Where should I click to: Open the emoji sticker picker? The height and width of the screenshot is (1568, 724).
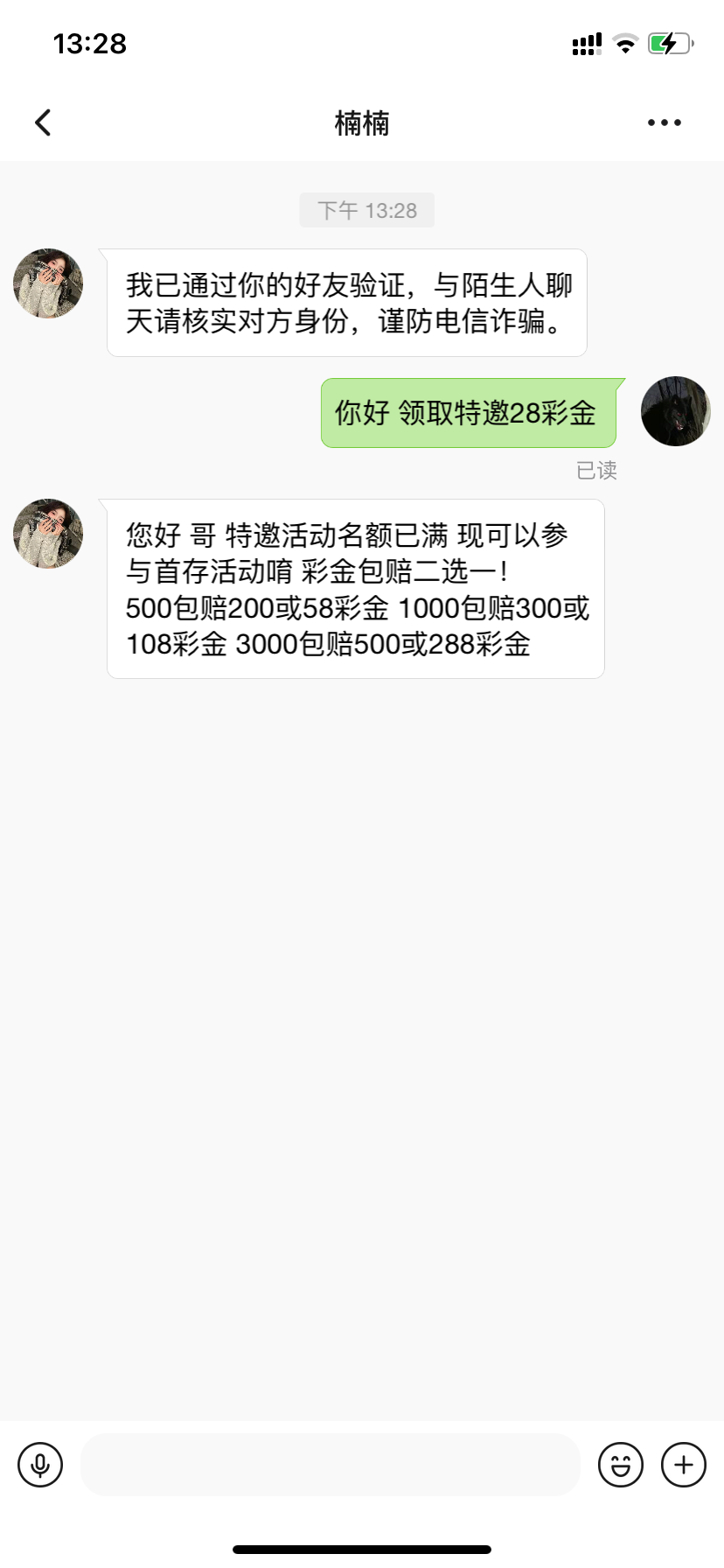tap(620, 1464)
